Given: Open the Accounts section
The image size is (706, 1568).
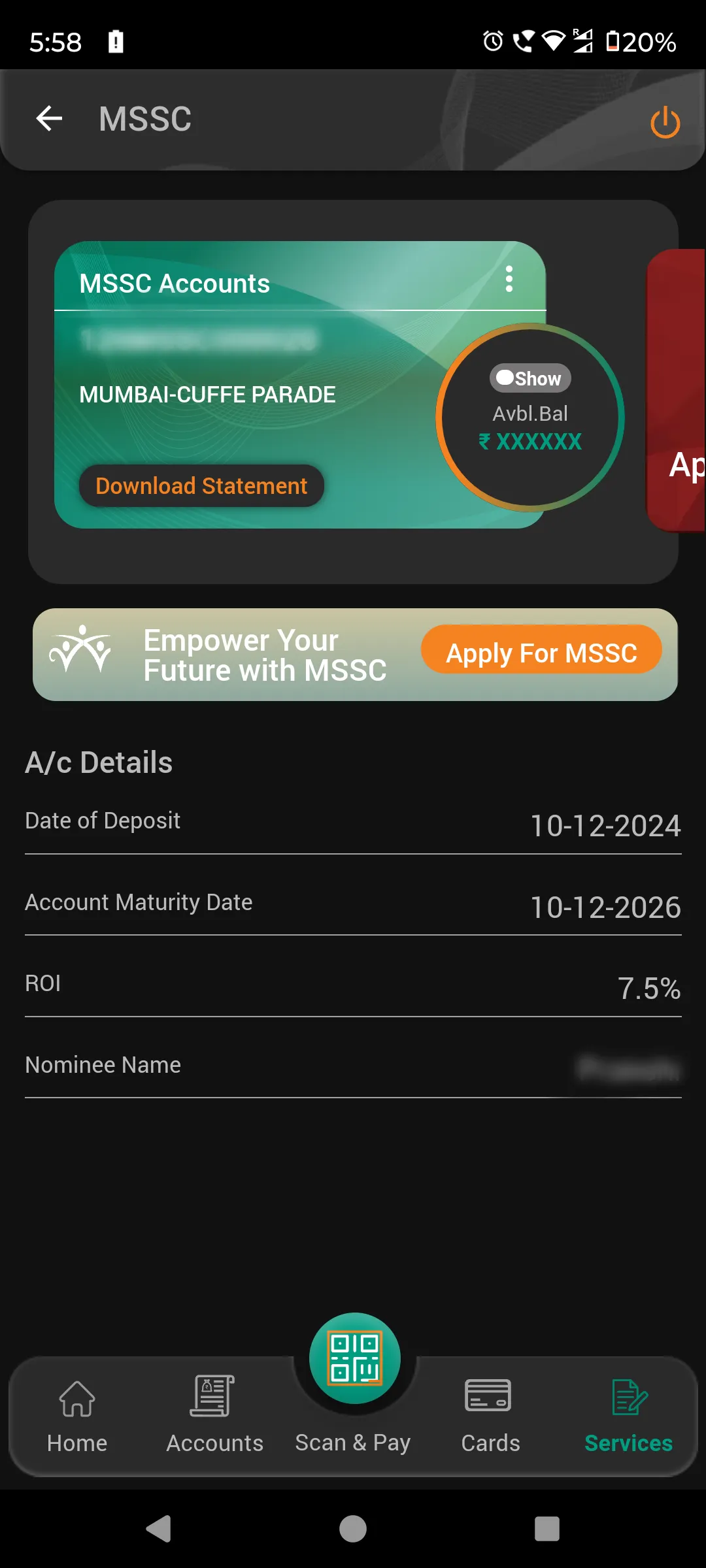Looking at the screenshot, I should point(214,1411).
